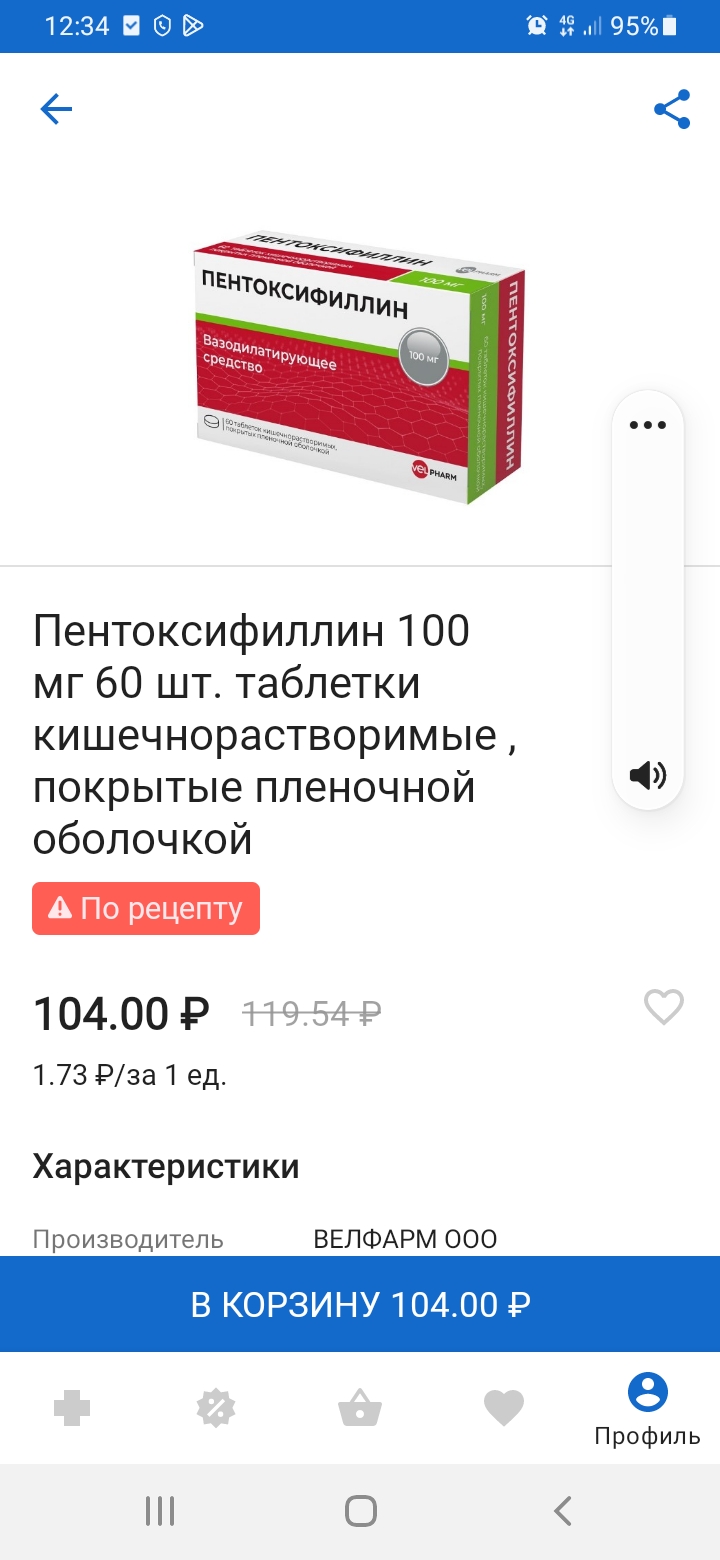
Task: Open the product image of Пентоксифиллин
Action: (360, 366)
